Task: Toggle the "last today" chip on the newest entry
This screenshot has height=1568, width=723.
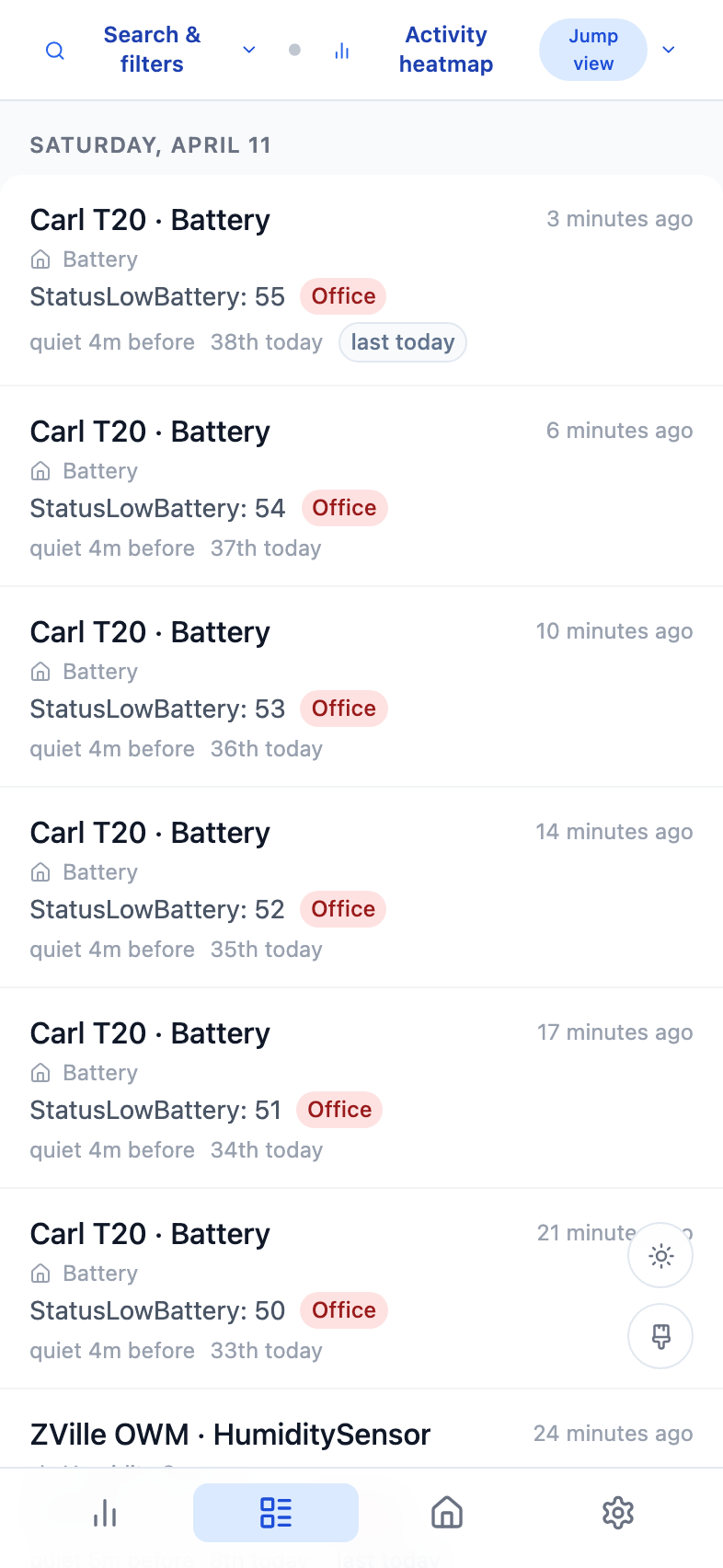Action: click(x=402, y=341)
